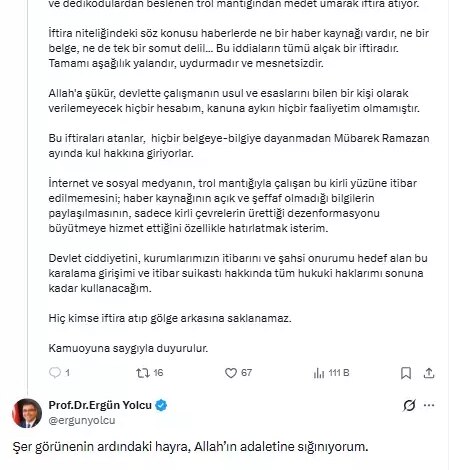Screen dimensions: 449x470
Task: Share the statement post
Action: point(429,373)
